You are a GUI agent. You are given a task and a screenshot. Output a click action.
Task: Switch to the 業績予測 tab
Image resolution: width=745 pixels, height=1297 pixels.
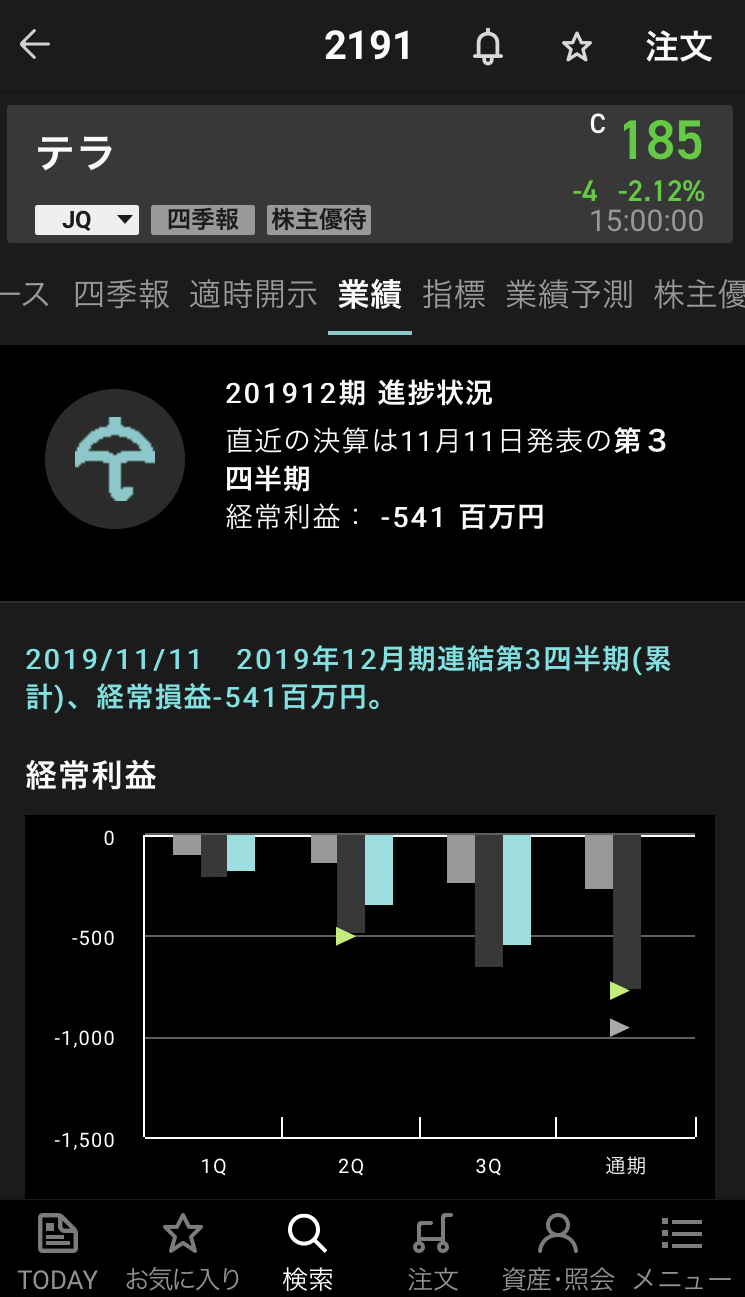[x=569, y=294]
